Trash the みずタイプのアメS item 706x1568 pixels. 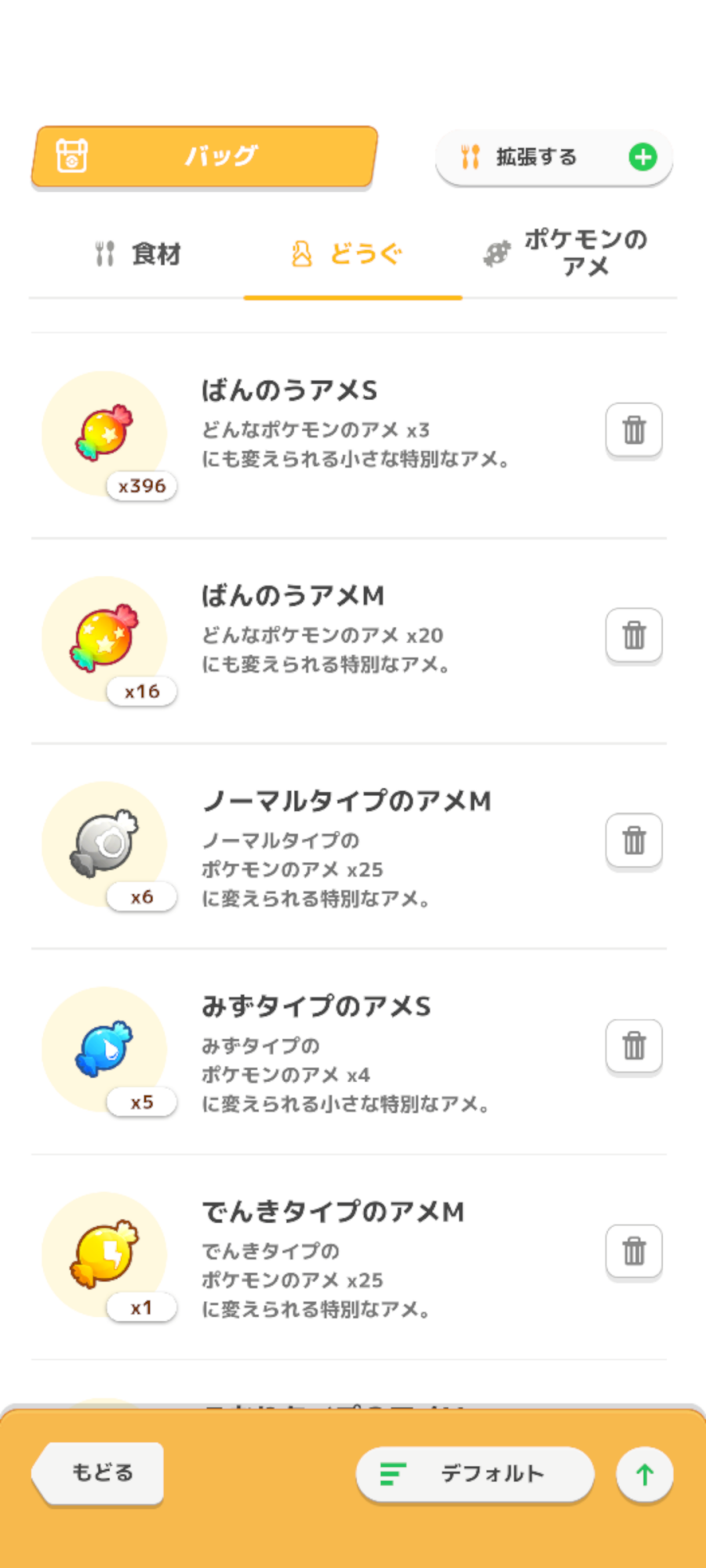[x=634, y=1046]
